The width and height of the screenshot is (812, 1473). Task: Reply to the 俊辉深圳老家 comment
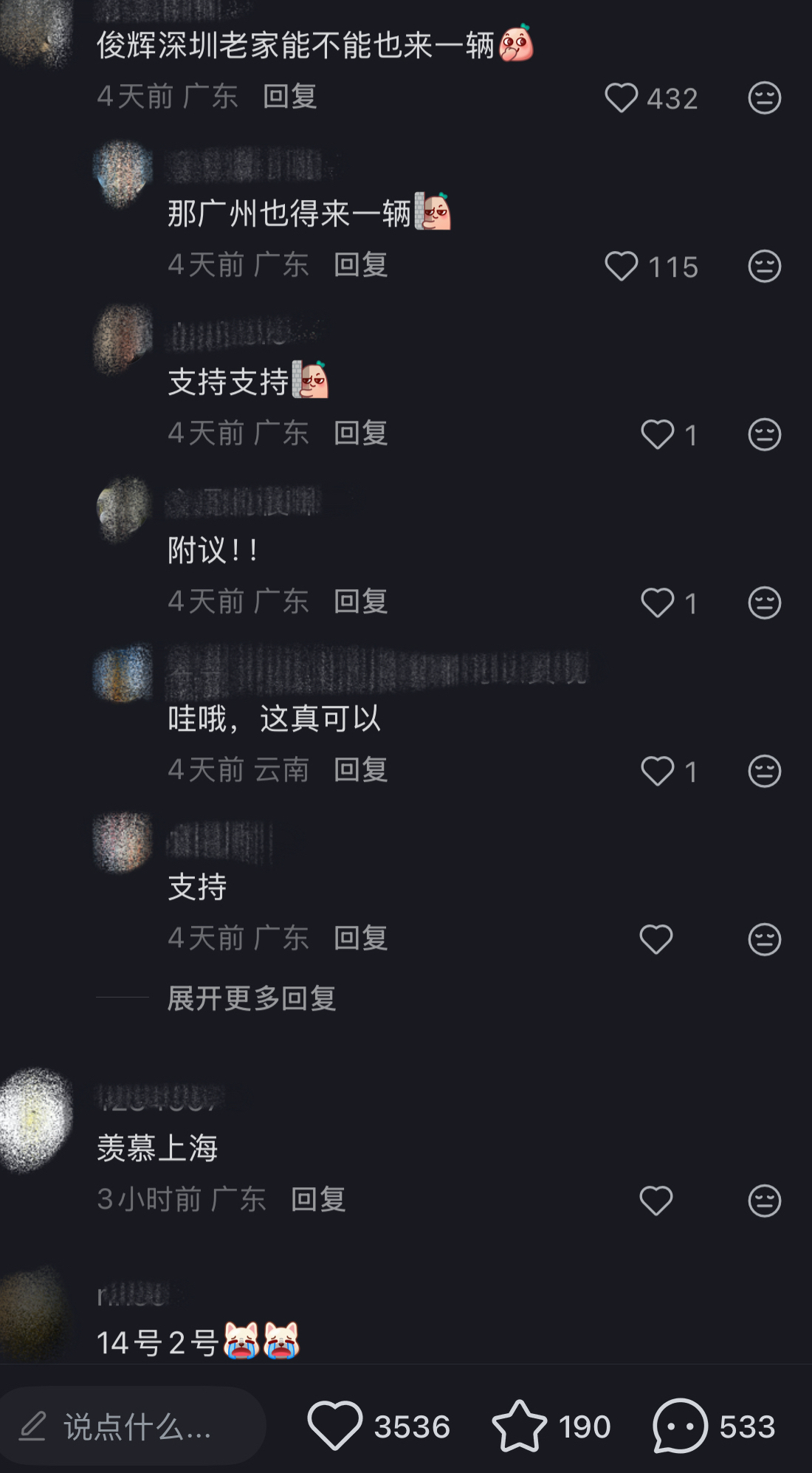tap(290, 97)
